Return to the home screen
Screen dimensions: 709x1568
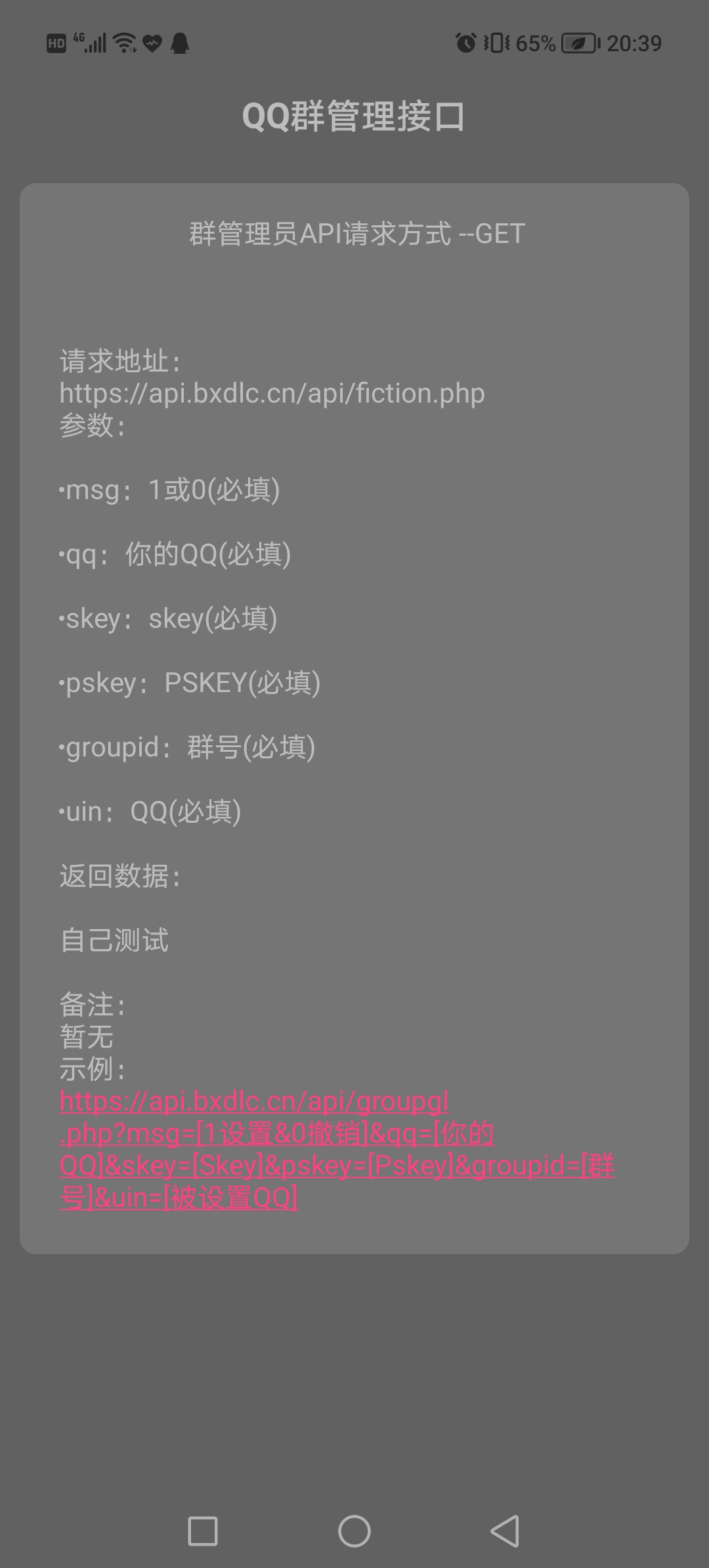(x=354, y=1531)
